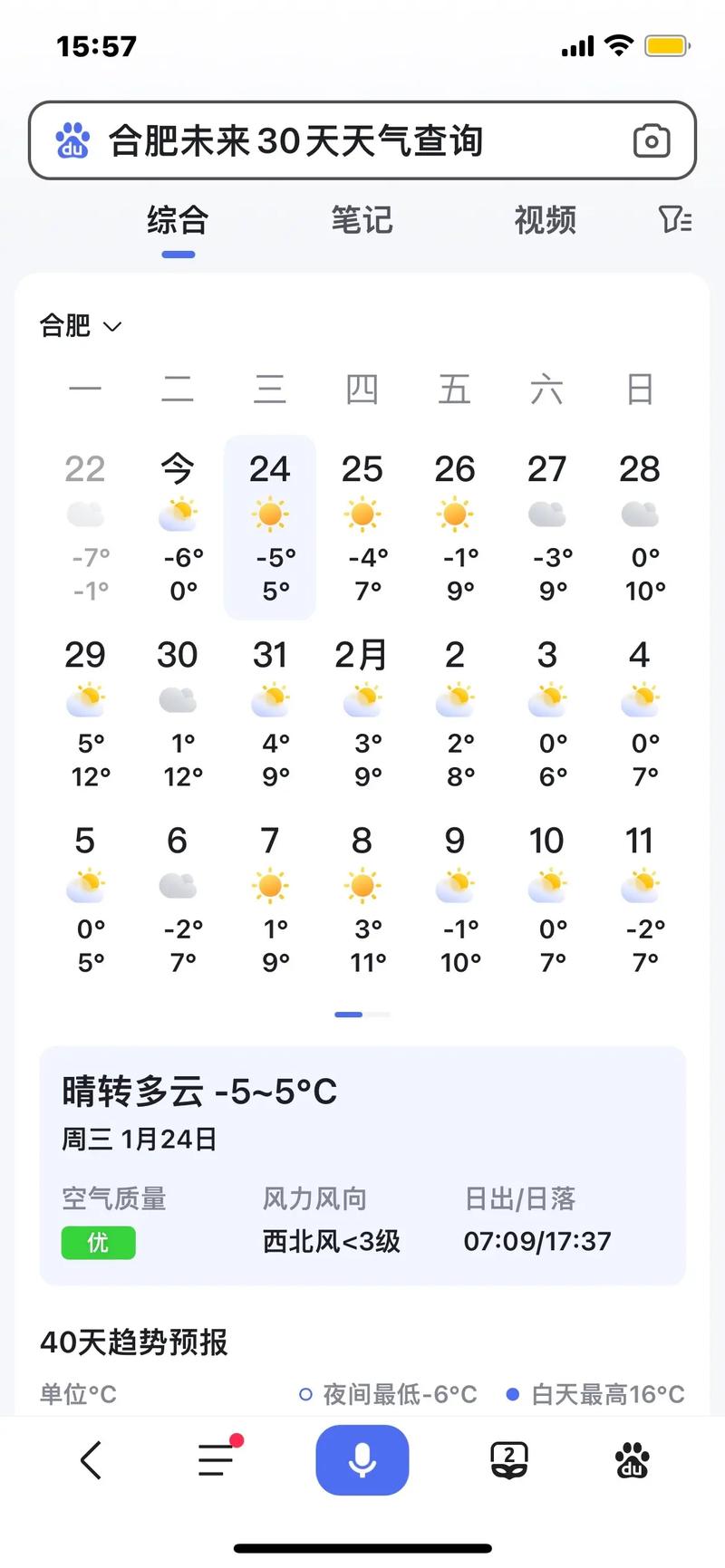
Task: Open the filter icon next to 视频 tab
Action: 674,220
